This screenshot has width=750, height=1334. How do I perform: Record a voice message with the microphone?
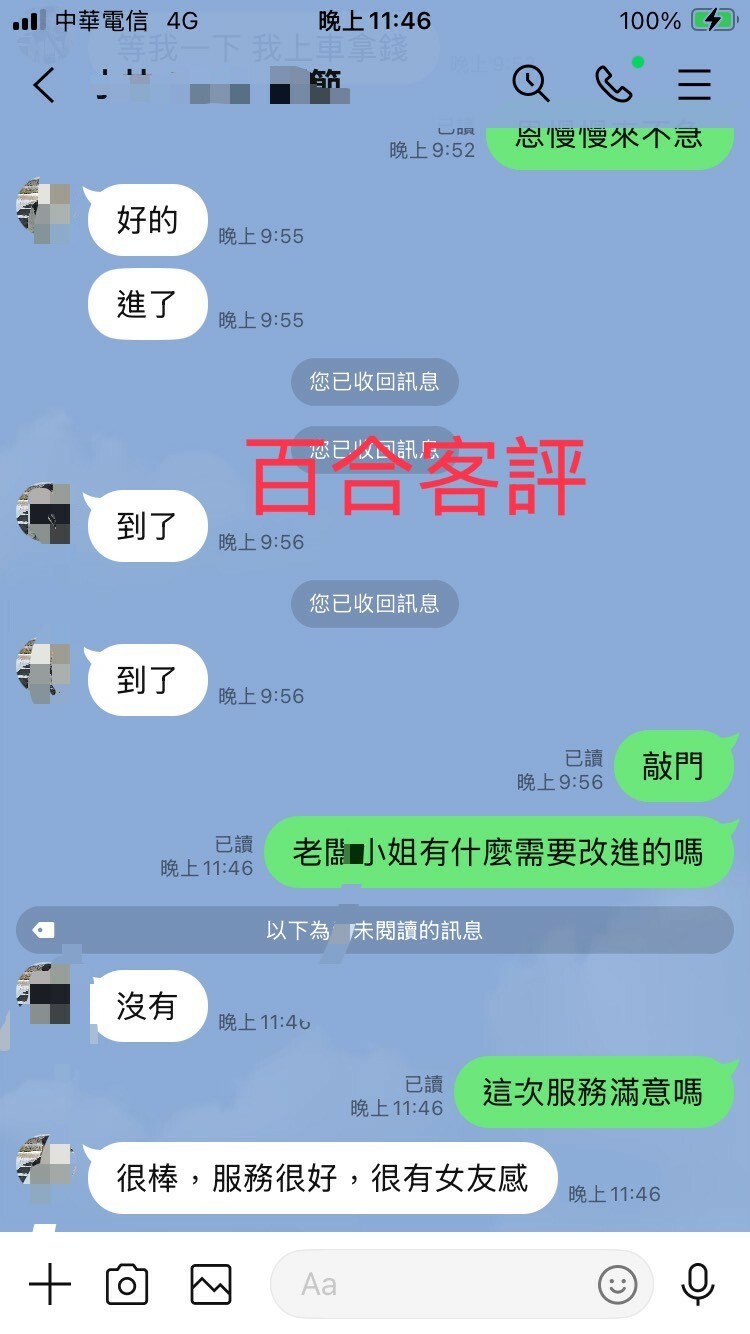pos(697,1283)
